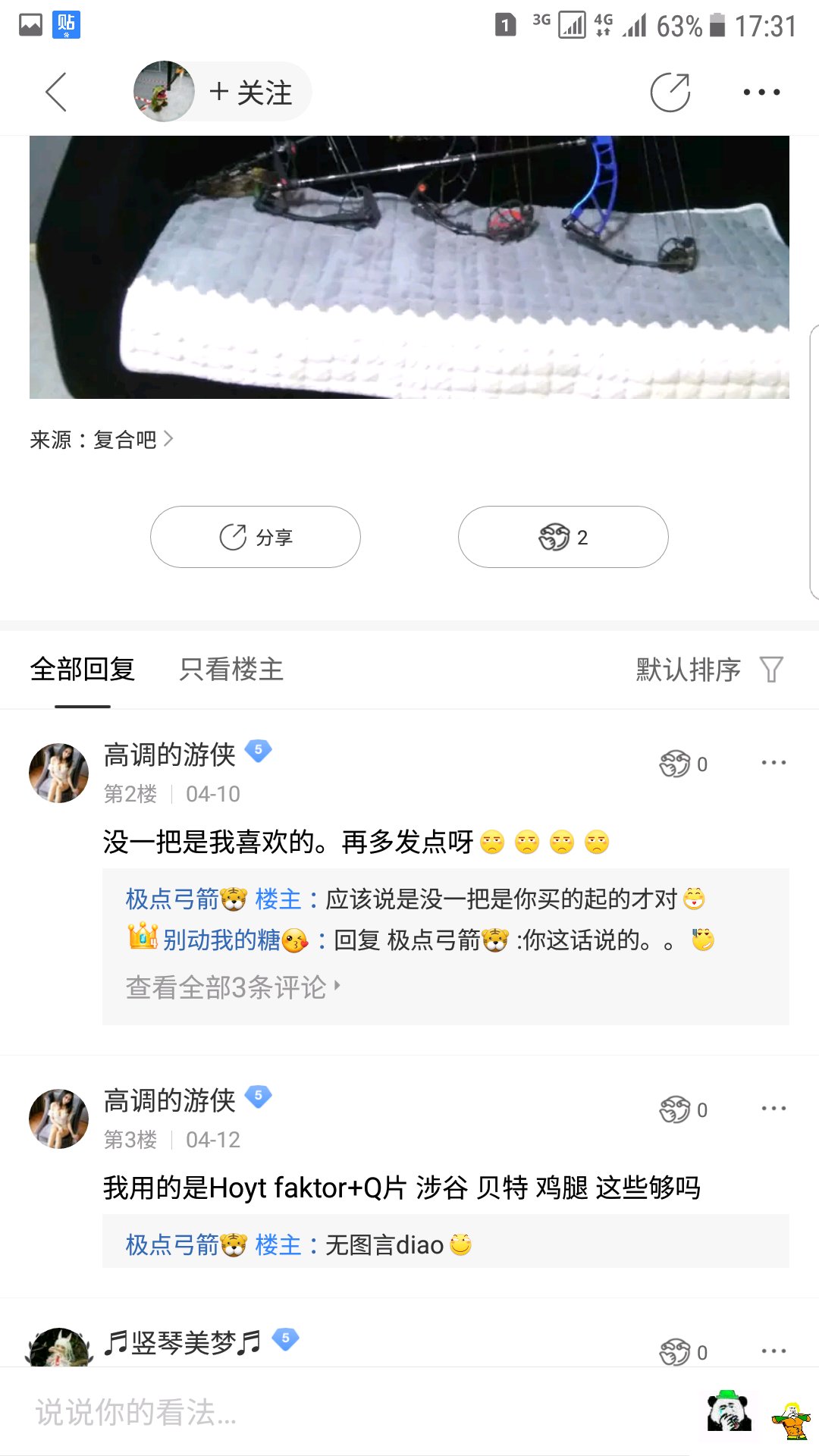The width and height of the screenshot is (819, 1456).
Task: Open the bows photo in the post
Action: (409, 267)
